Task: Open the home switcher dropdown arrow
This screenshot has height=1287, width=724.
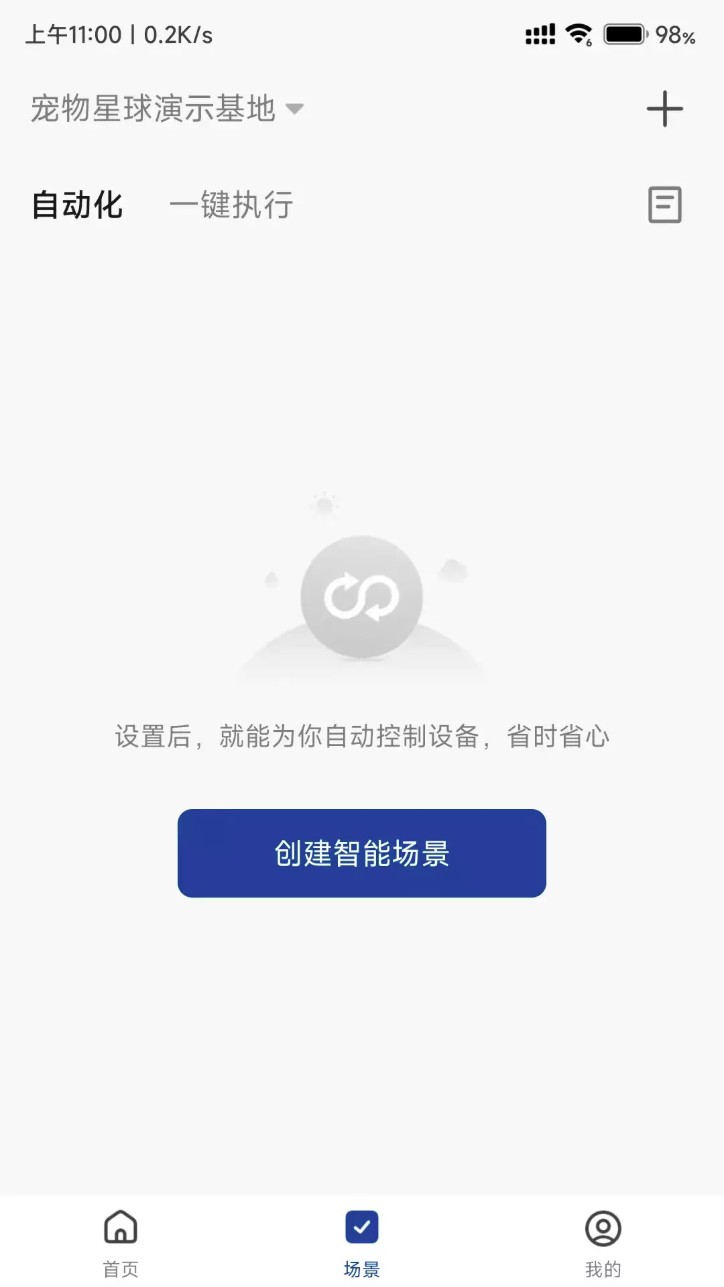Action: point(294,111)
